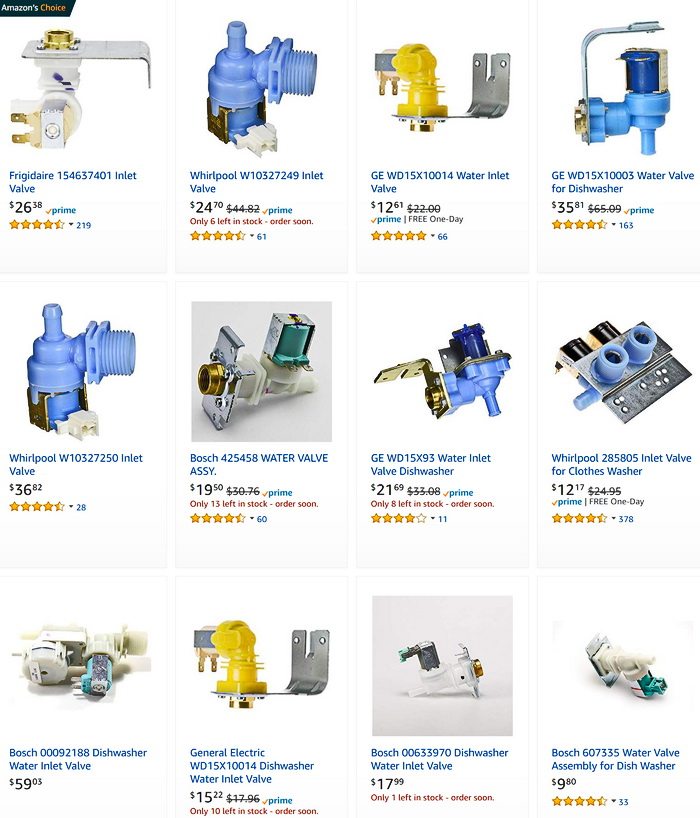
Task: Open the Frigidaire 154637401 Inlet Valve listing
Action: [72, 182]
